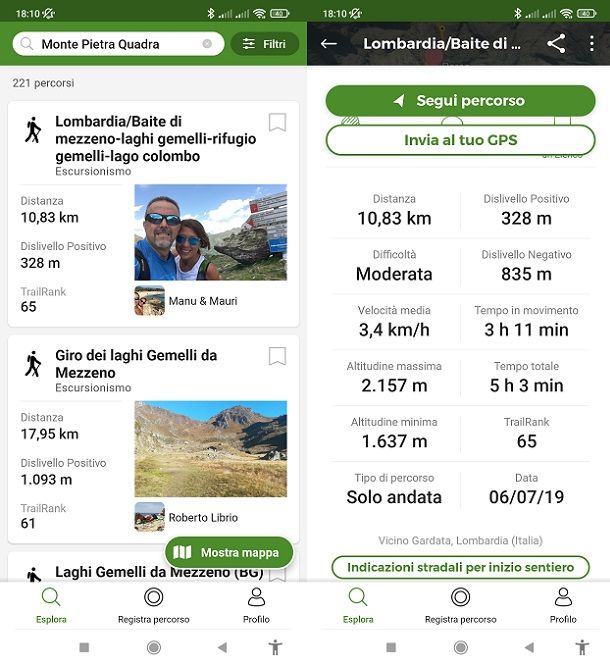Bookmark the Lombardia/Baite di mezzeno trail
The height and width of the screenshot is (666, 610).
(277, 123)
